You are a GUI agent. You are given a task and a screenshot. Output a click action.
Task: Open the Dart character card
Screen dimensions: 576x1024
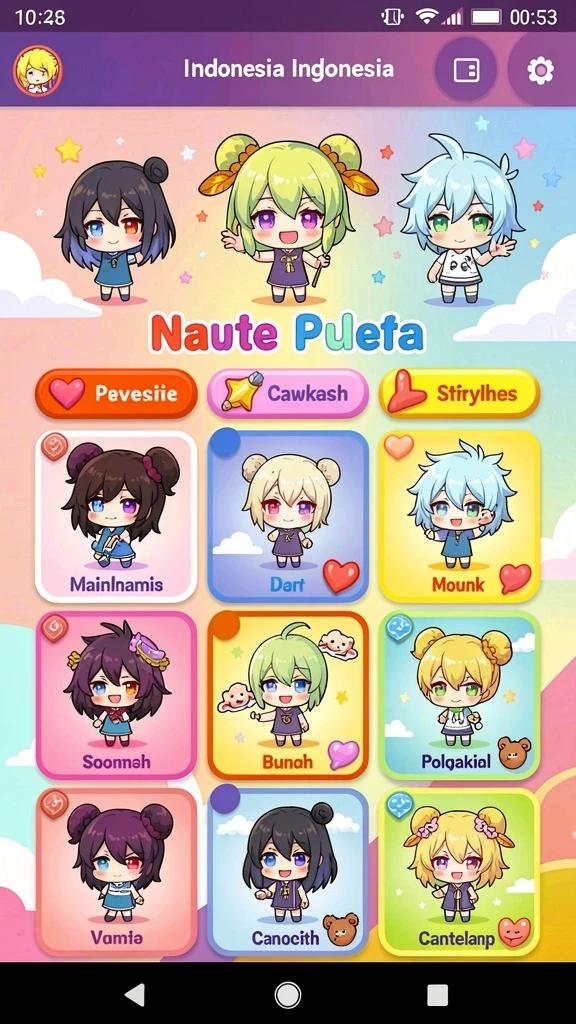pos(288,516)
